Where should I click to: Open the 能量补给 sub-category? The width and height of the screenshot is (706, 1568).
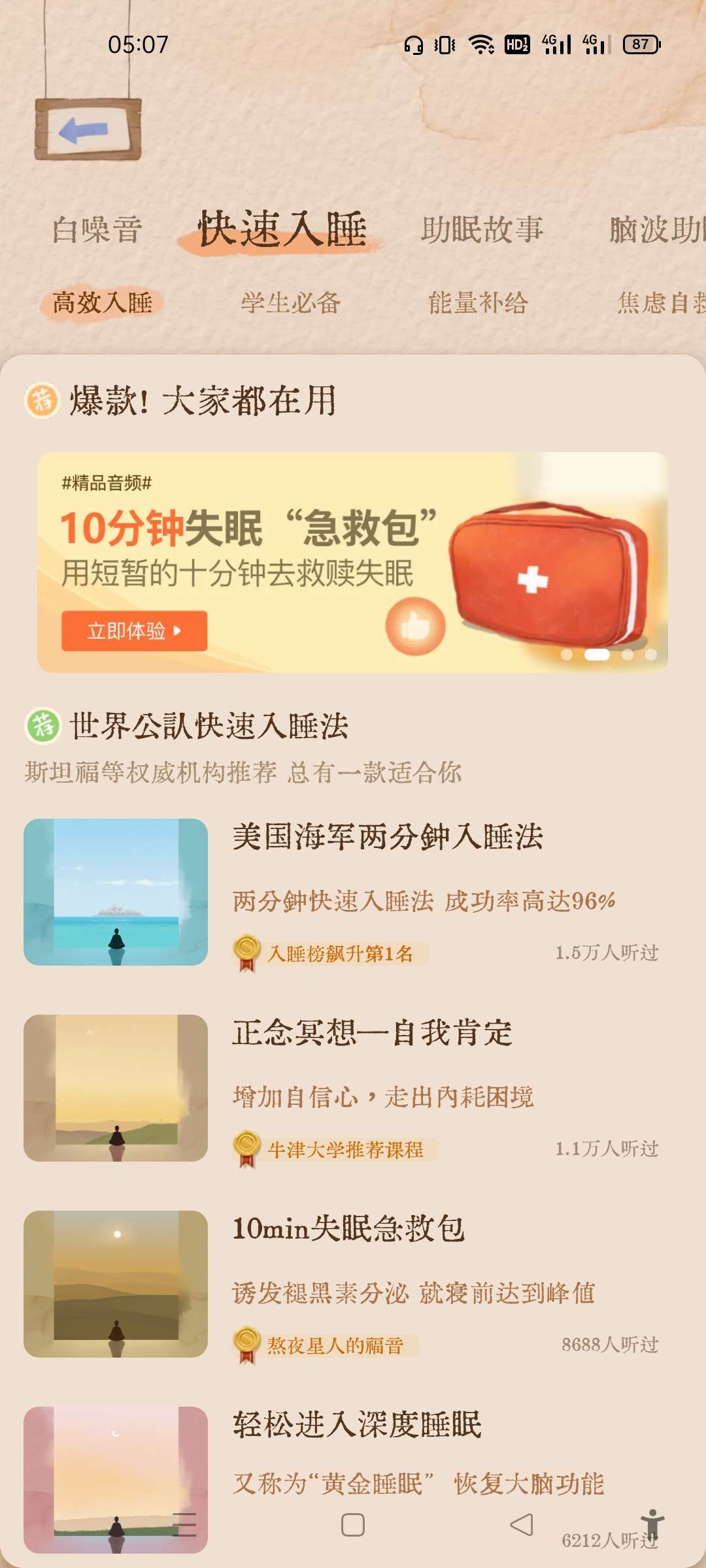coord(478,303)
